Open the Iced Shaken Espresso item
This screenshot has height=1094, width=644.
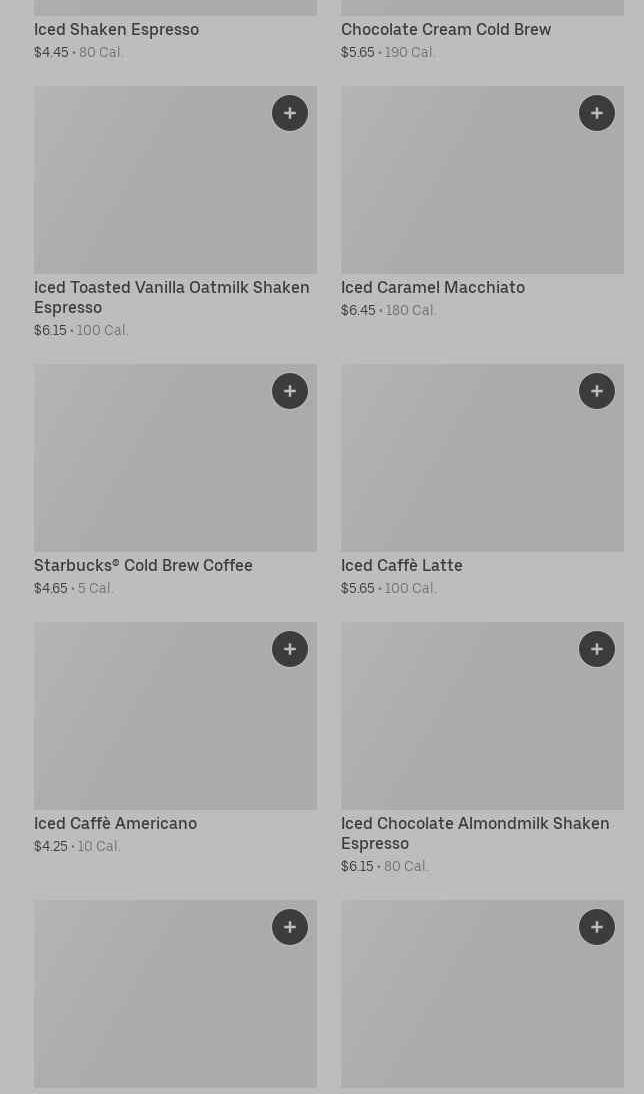click(116, 30)
